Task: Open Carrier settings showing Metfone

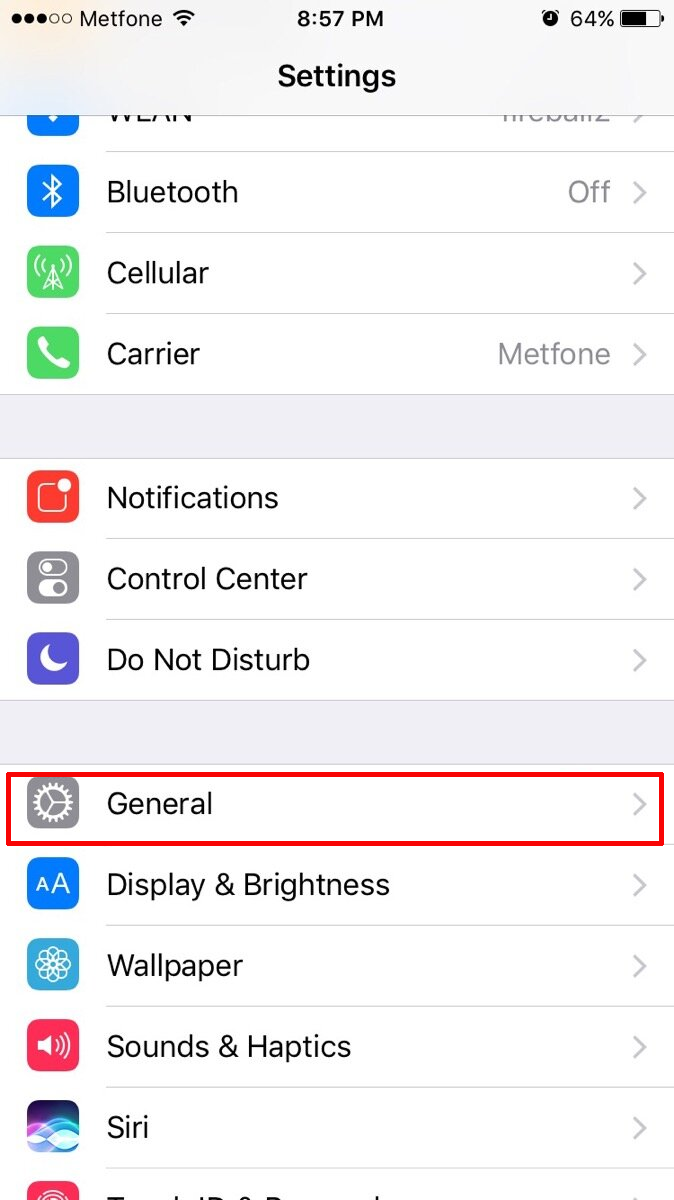Action: (x=337, y=354)
